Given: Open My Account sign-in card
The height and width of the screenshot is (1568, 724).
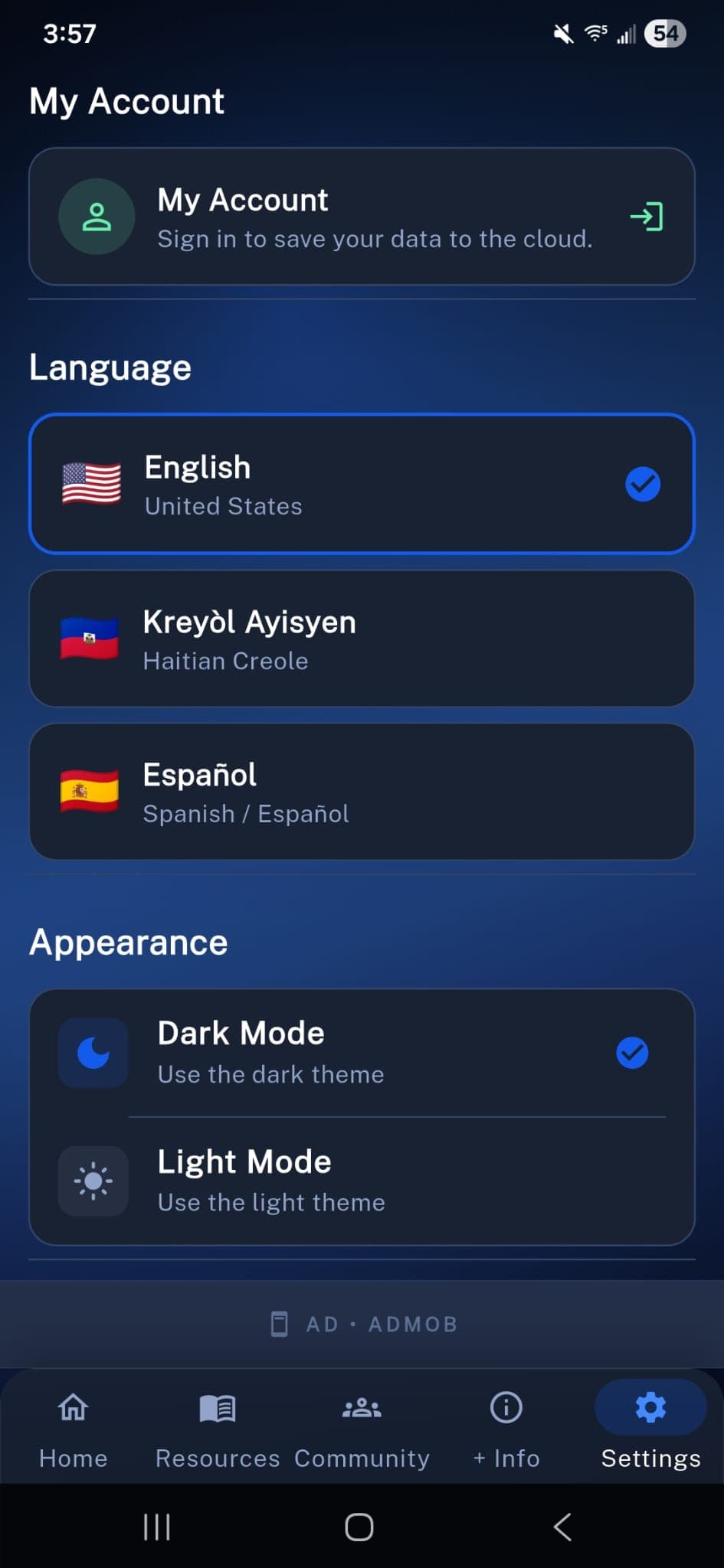Looking at the screenshot, I should [362, 217].
